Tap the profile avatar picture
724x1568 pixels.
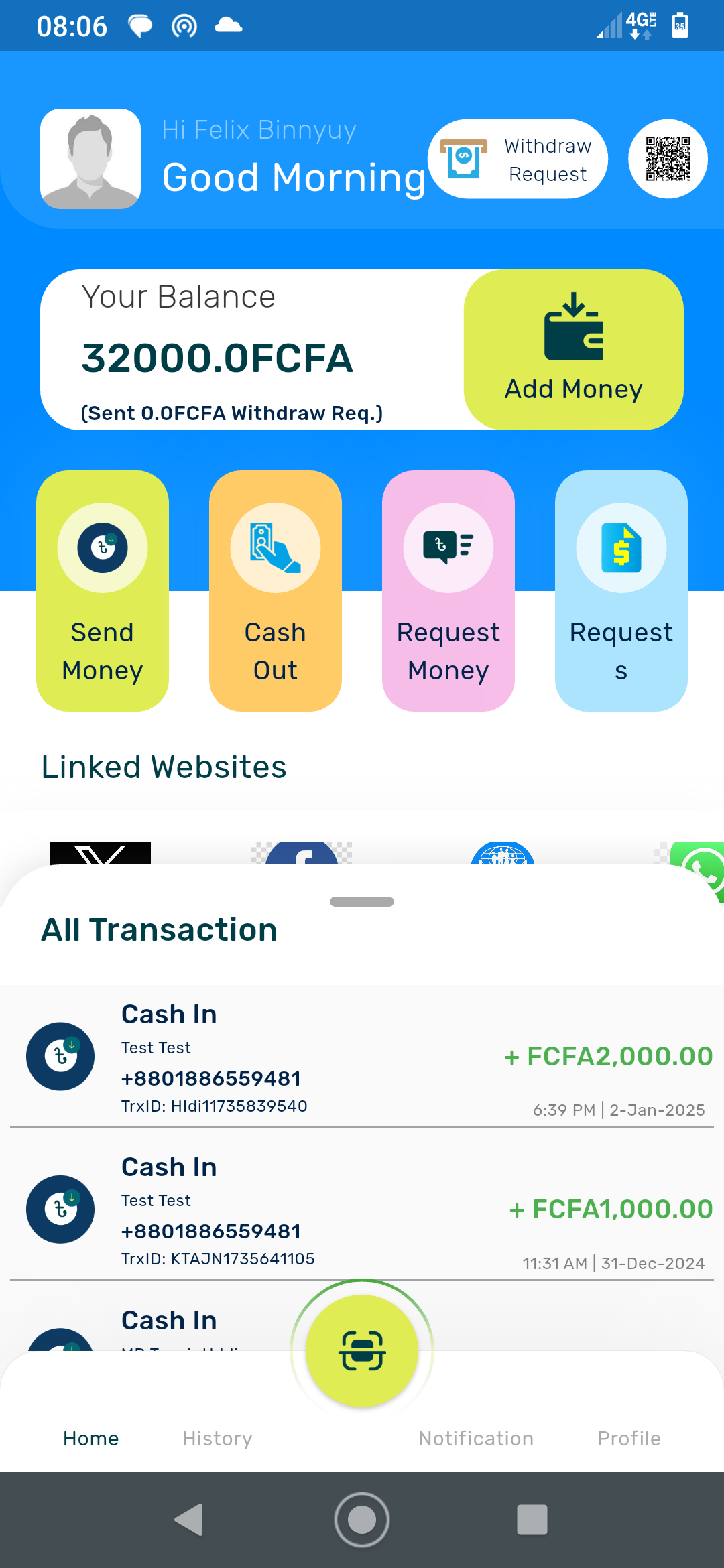pyautogui.click(x=90, y=159)
